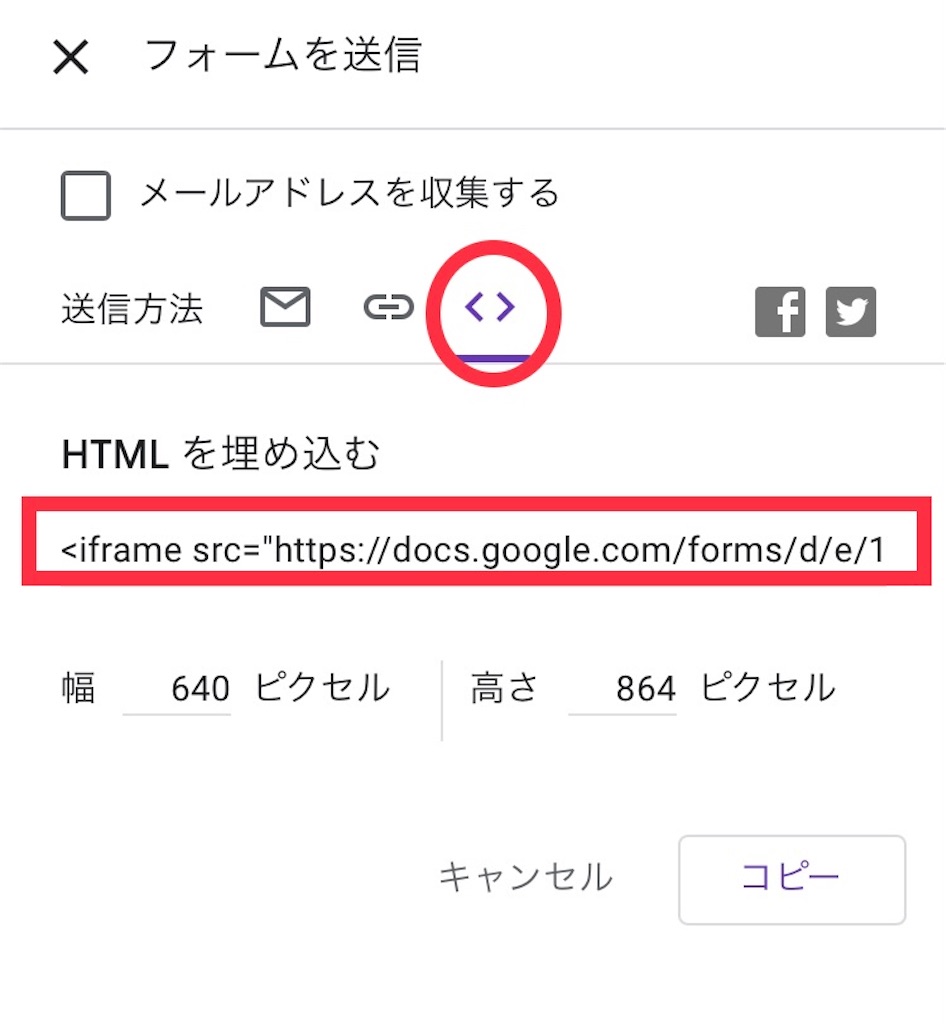Tap キャンセル button
946x1024 pixels.
click(525, 877)
